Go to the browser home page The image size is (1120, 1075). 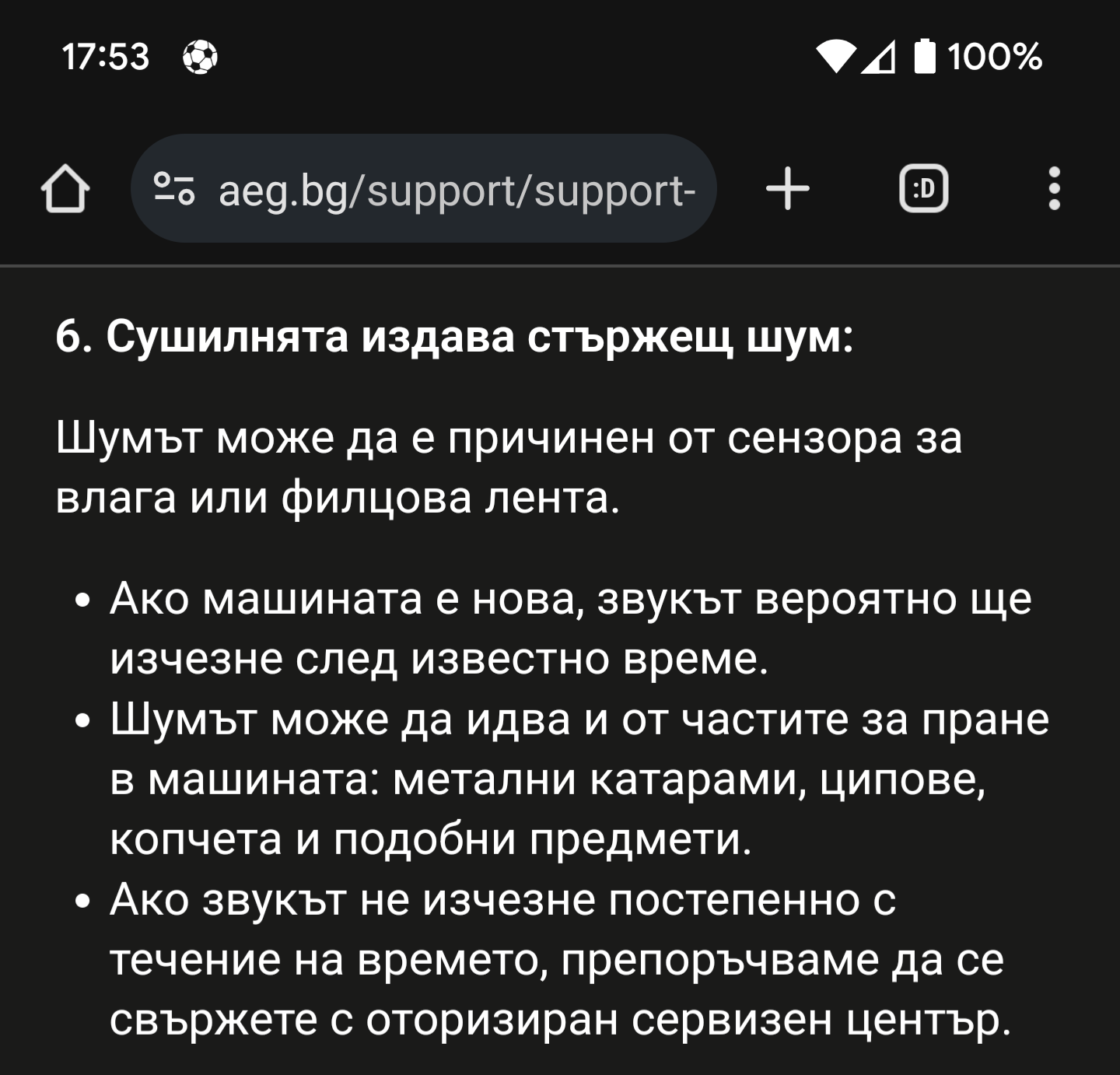tap(65, 189)
